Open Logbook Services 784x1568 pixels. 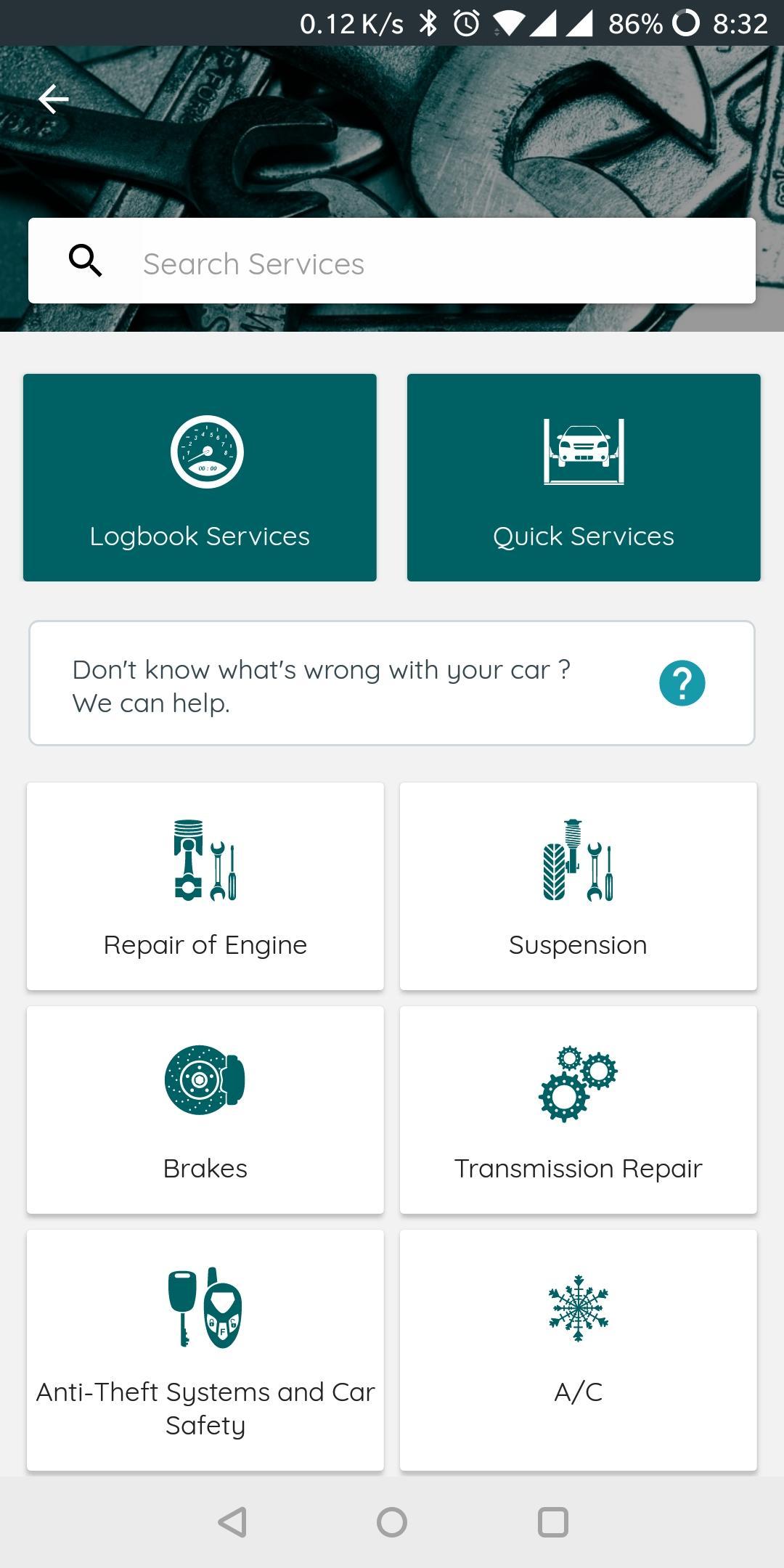coord(200,478)
